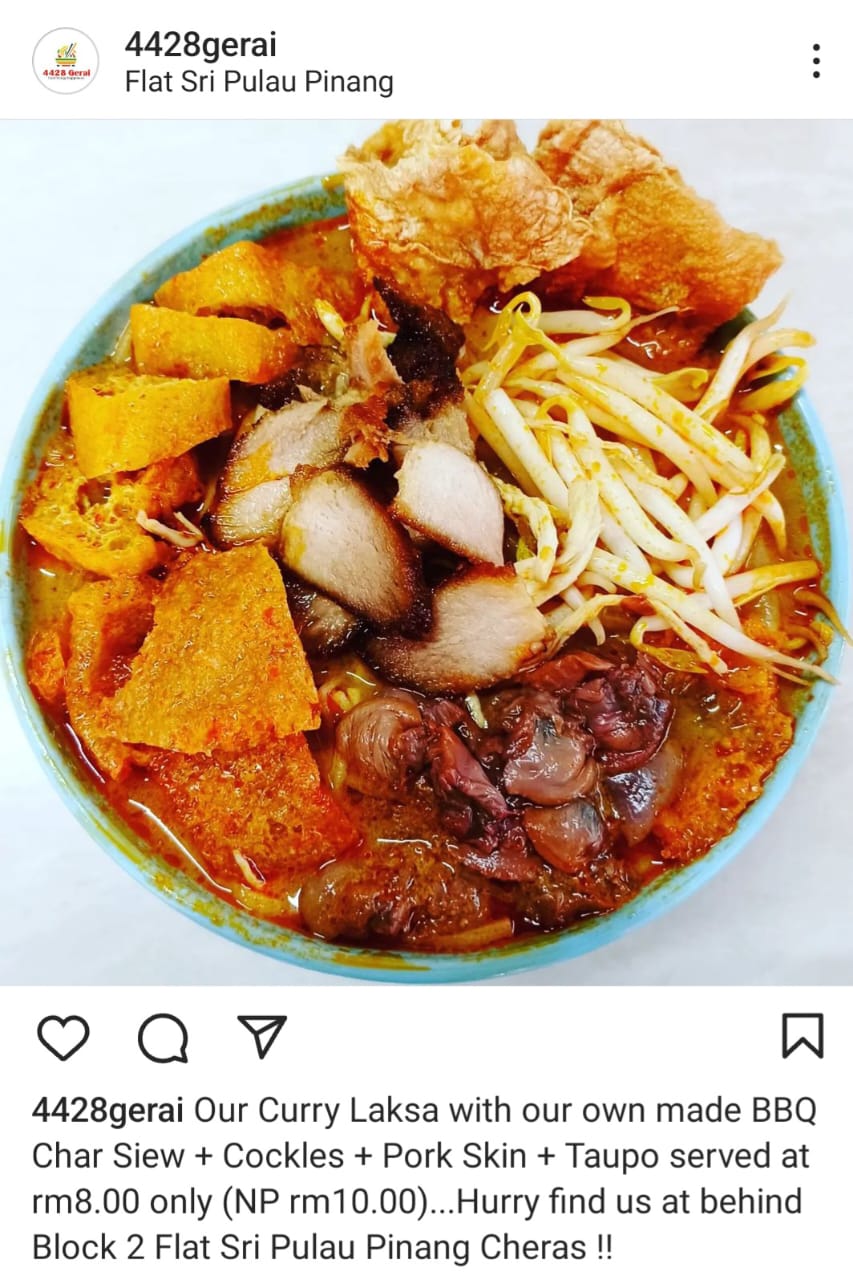The width and height of the screenshot is (853, 1280).
Task: Bookmark this Curry Laksa post
Action: click(802, 1036)
